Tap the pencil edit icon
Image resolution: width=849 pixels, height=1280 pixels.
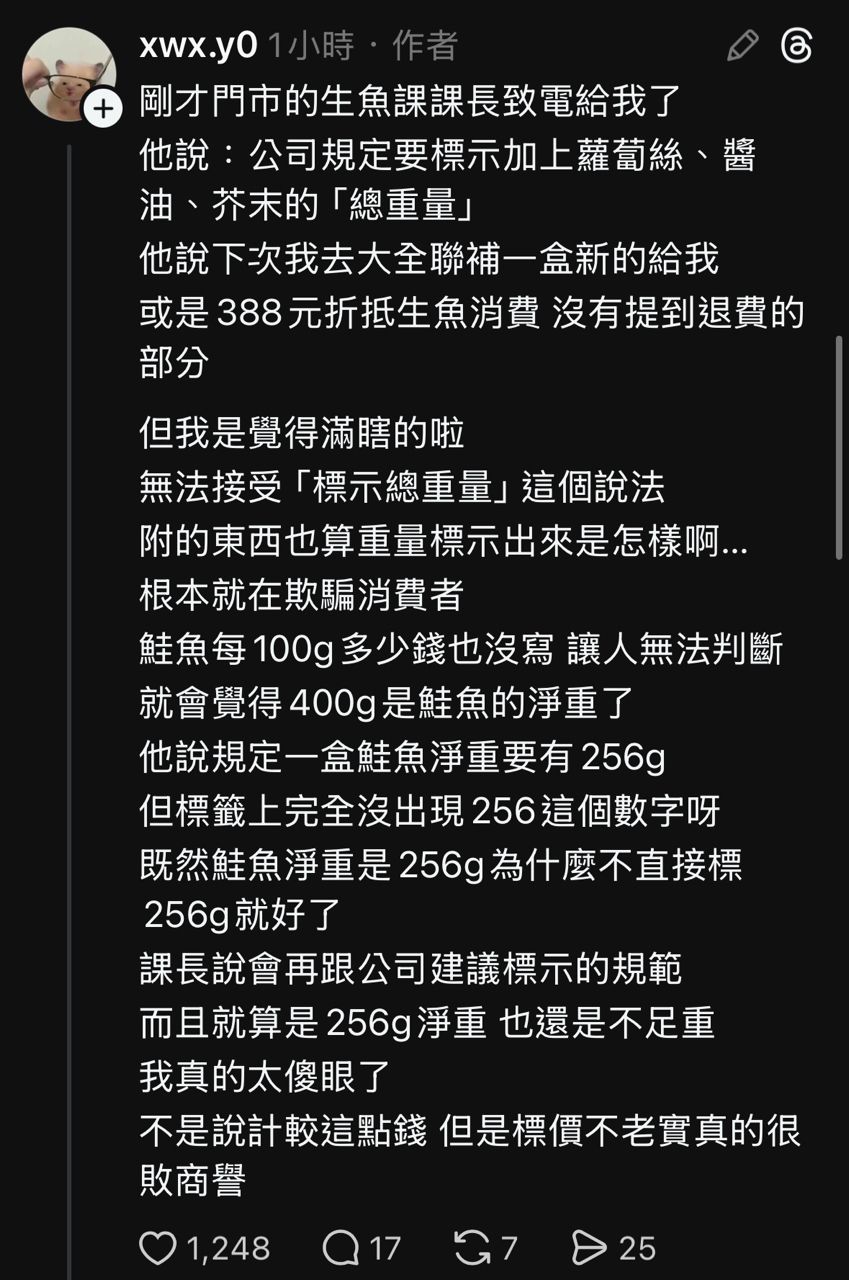pyautogui.click(x=743, y=46)
